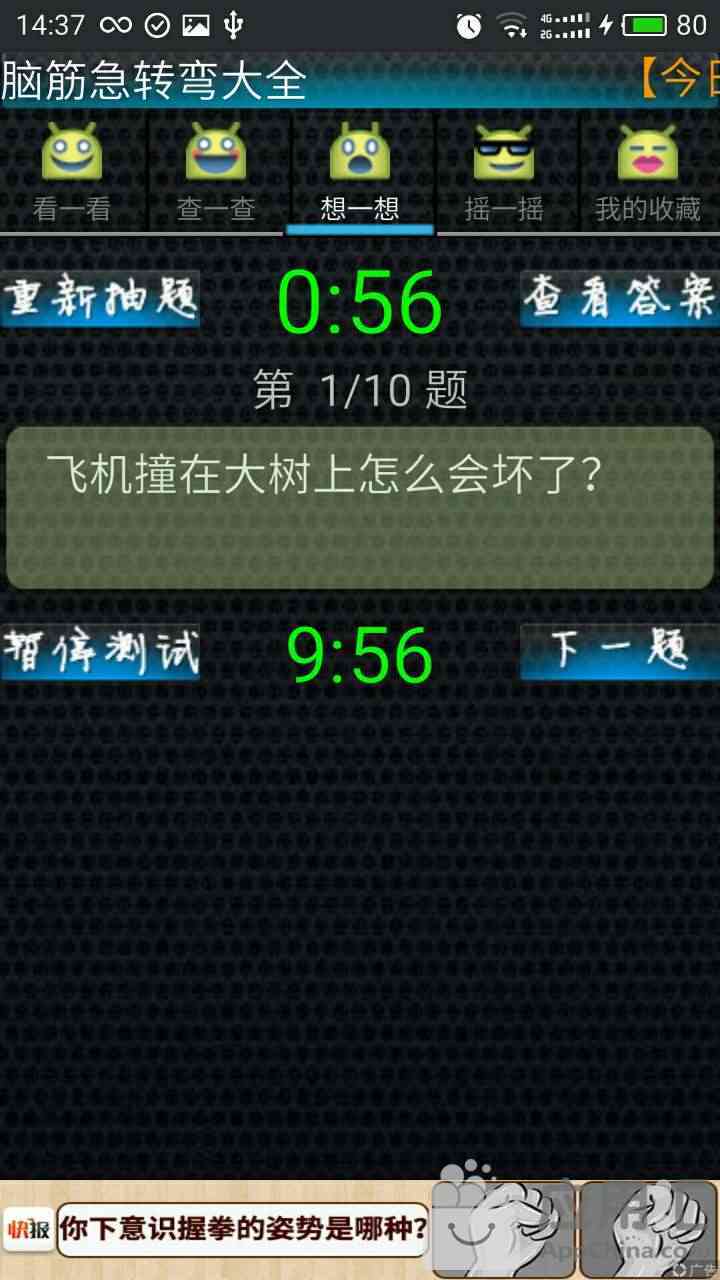Go to next question 下一题
The height and width of the screenshot is (1280, 720).
click(x=620, y=652)
